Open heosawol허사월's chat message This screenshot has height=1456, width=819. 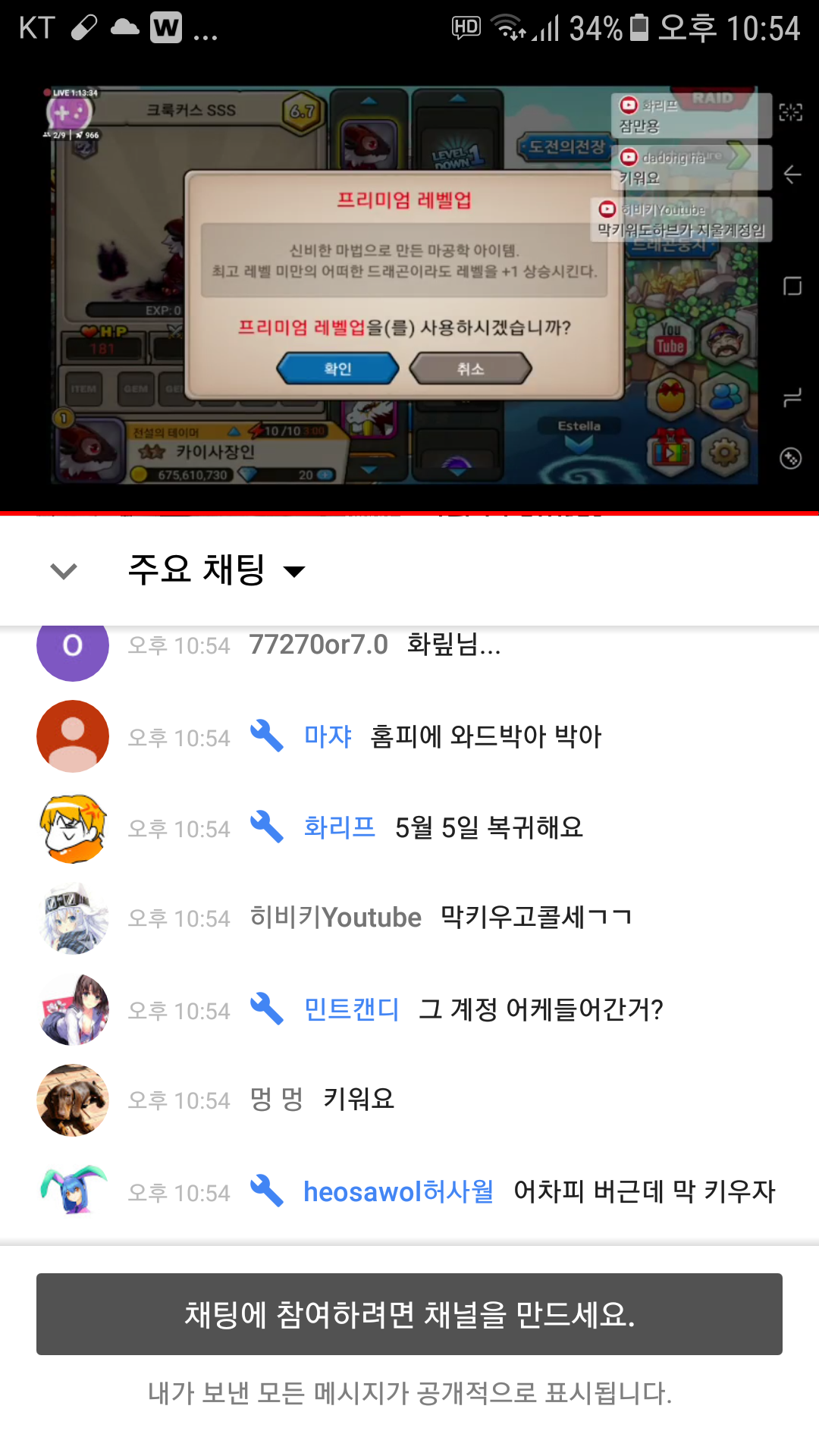pos(538,1191)
